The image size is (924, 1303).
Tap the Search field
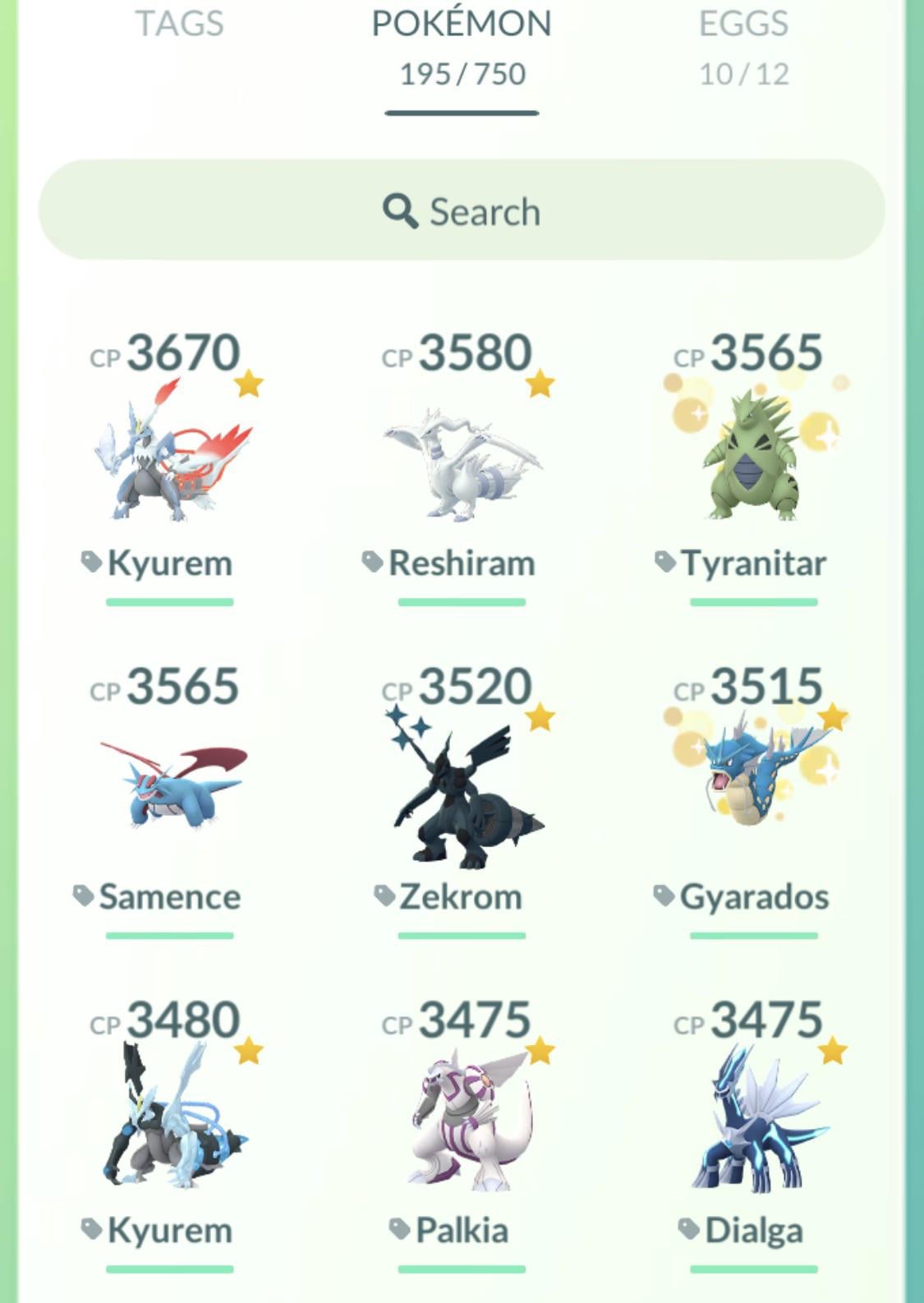coord(462,211)
